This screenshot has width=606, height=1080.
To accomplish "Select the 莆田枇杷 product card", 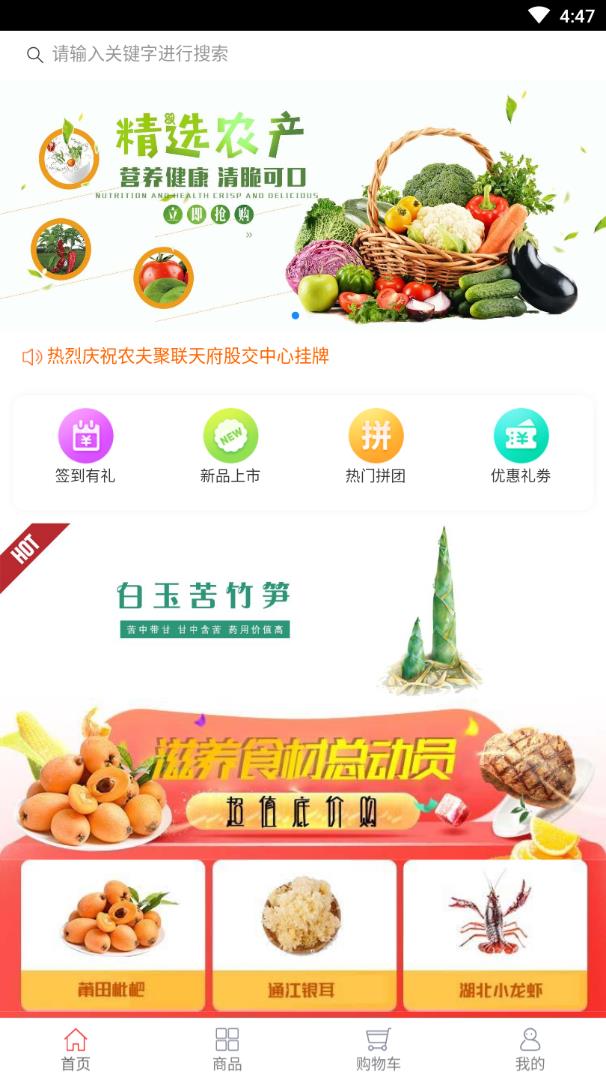I will coord(112,934).
